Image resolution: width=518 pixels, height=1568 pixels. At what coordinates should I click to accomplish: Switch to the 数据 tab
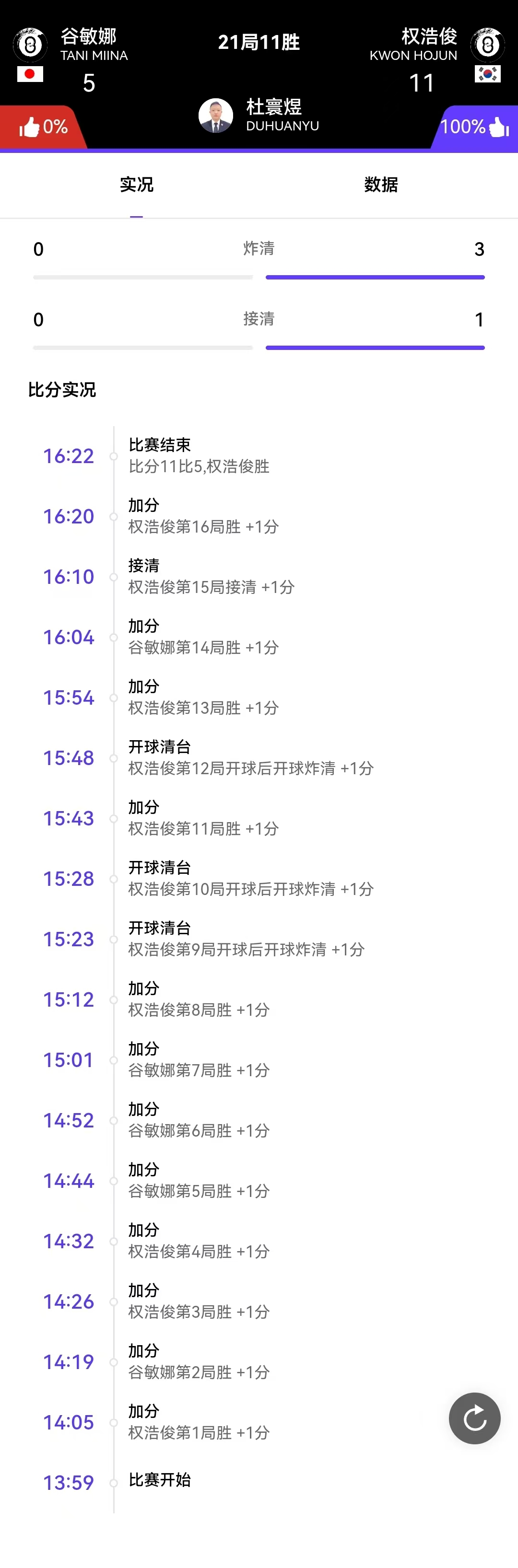(380, 185)
